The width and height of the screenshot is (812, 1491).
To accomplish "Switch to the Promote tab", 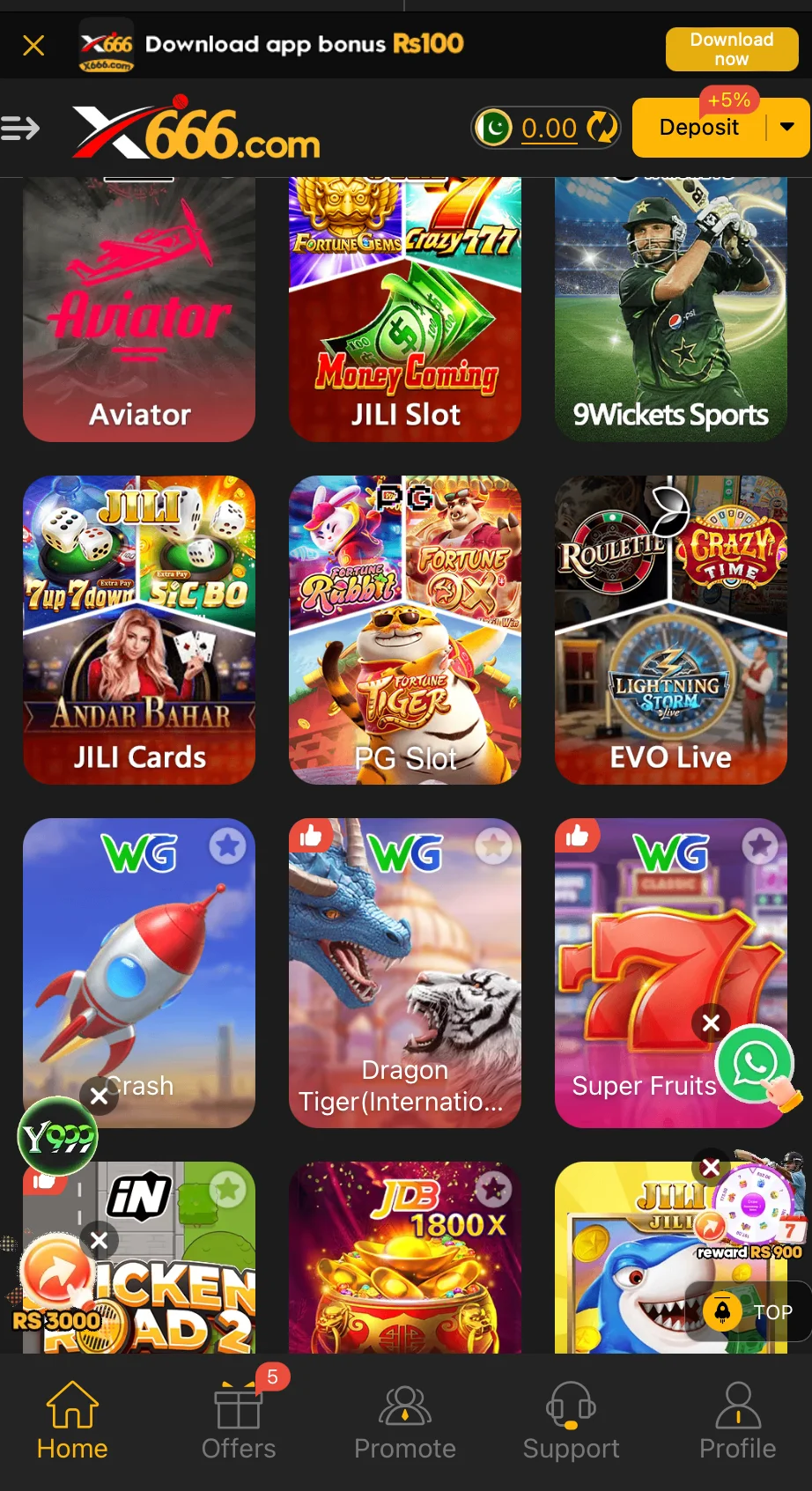I will point(405,1420).
